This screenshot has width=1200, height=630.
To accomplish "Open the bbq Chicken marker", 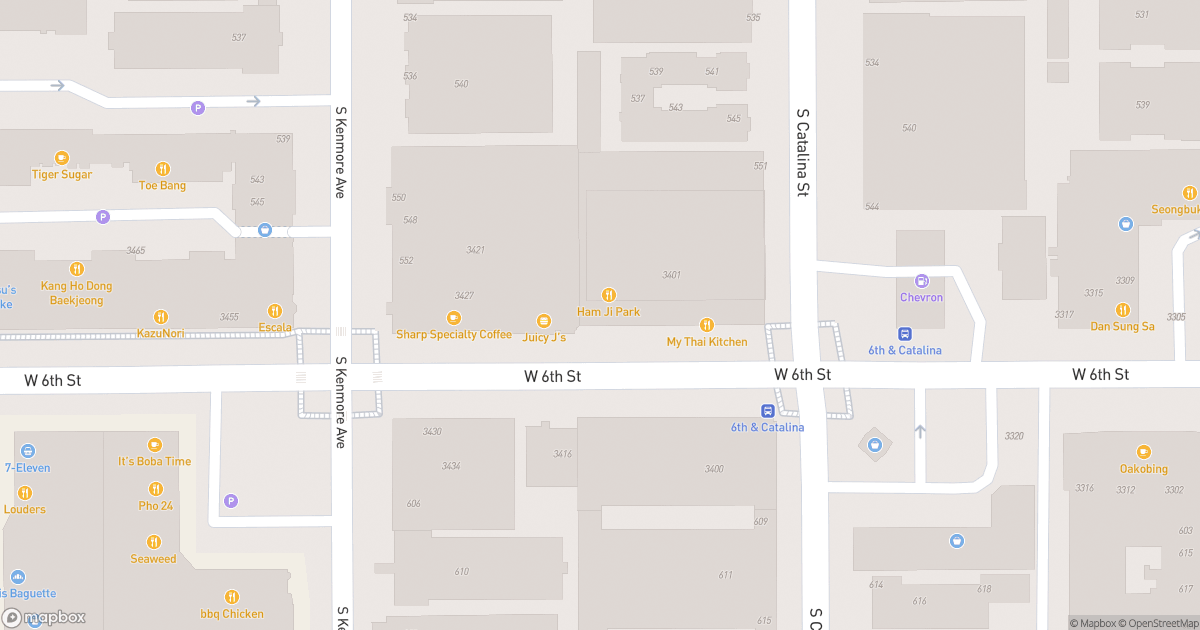I will click(232, 597).
